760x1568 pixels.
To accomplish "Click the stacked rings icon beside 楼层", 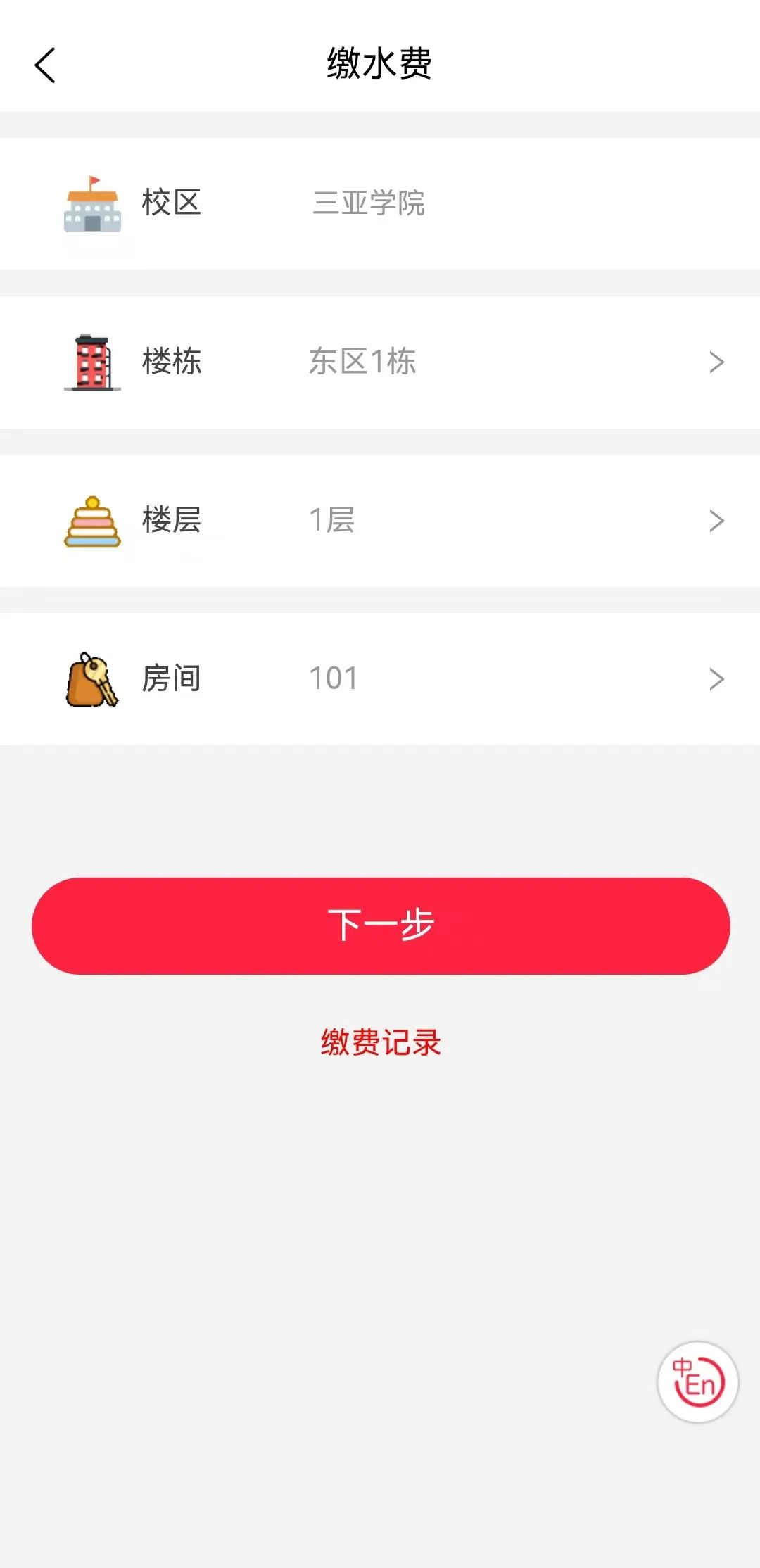I will pyautogui.click(x=94, y=521).
